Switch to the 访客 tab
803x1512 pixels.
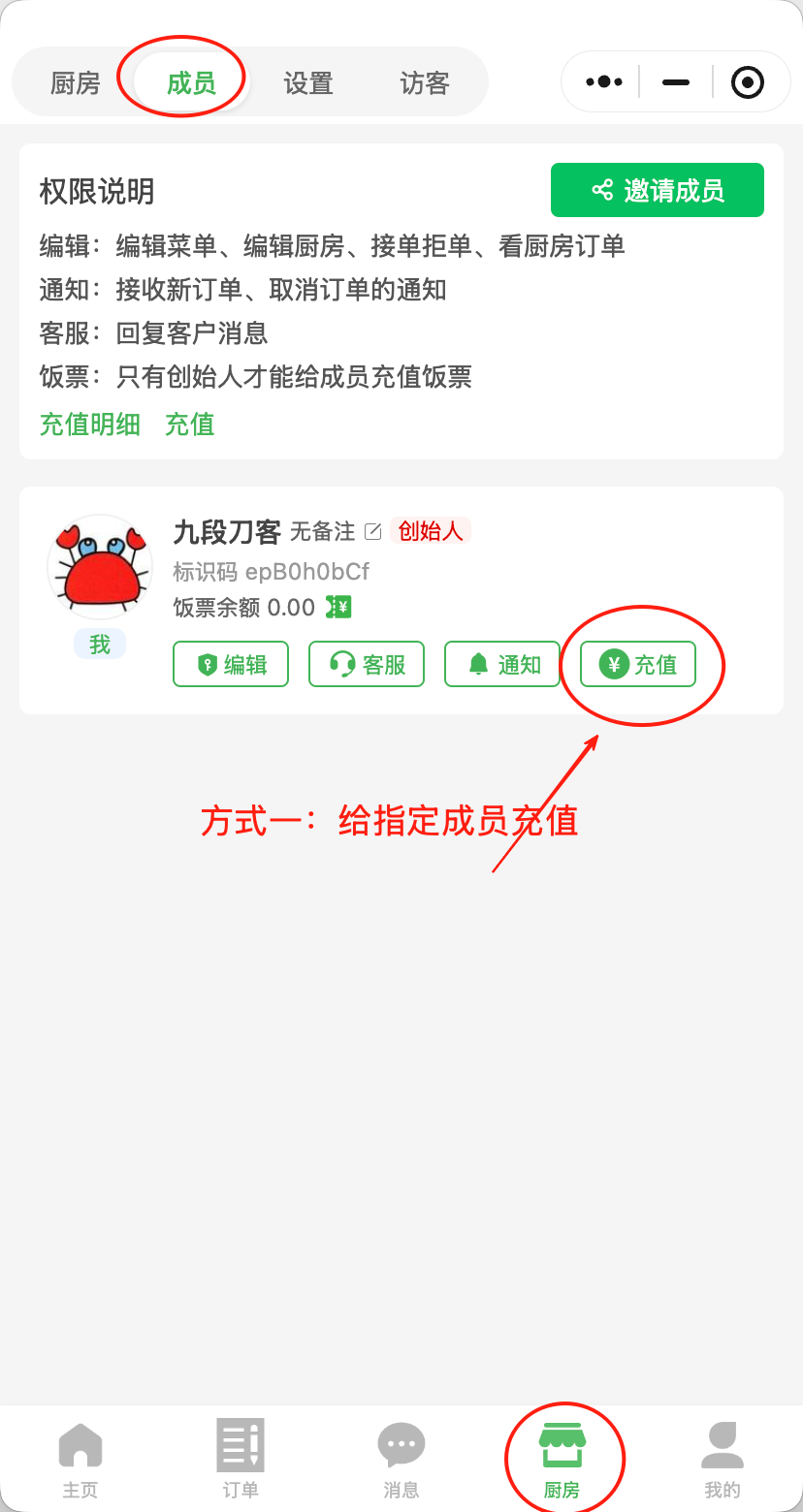point(425,83)
